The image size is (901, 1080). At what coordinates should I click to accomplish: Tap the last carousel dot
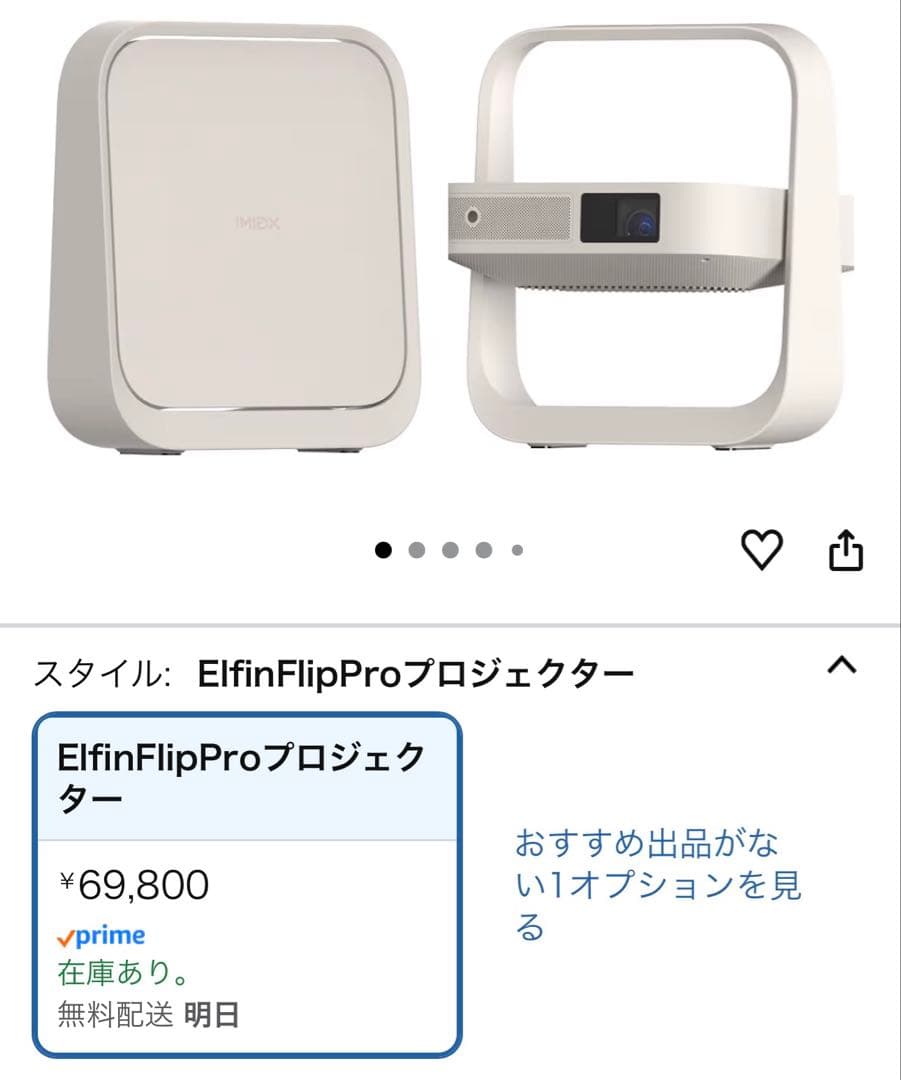point(517,547)
